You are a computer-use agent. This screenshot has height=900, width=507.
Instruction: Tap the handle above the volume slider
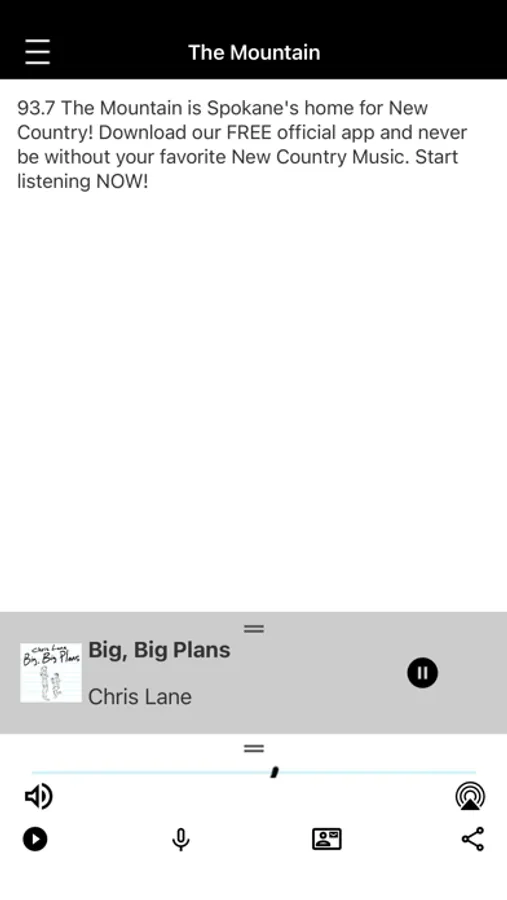coord(254,748)
